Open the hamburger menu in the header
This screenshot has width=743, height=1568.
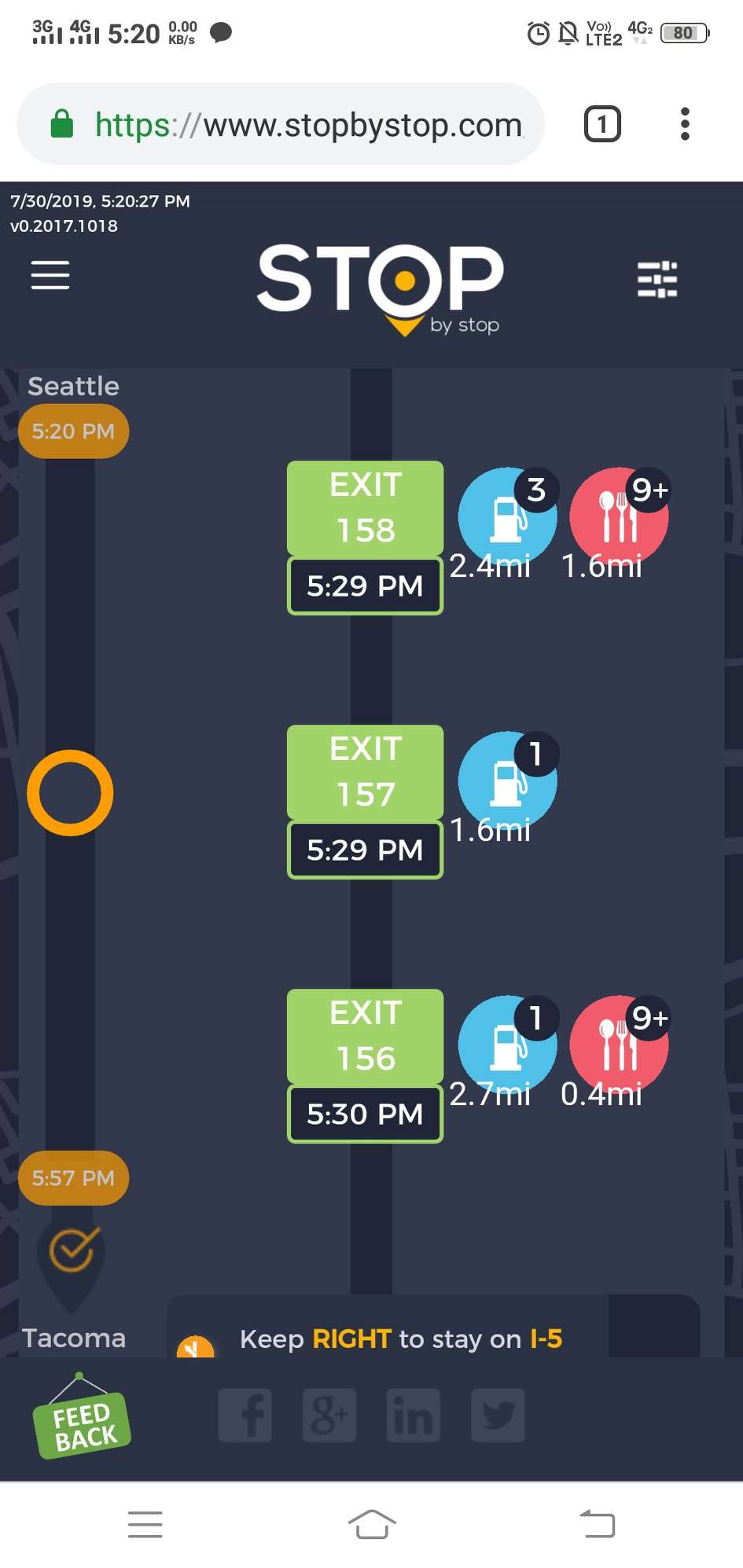click(50, 275)
